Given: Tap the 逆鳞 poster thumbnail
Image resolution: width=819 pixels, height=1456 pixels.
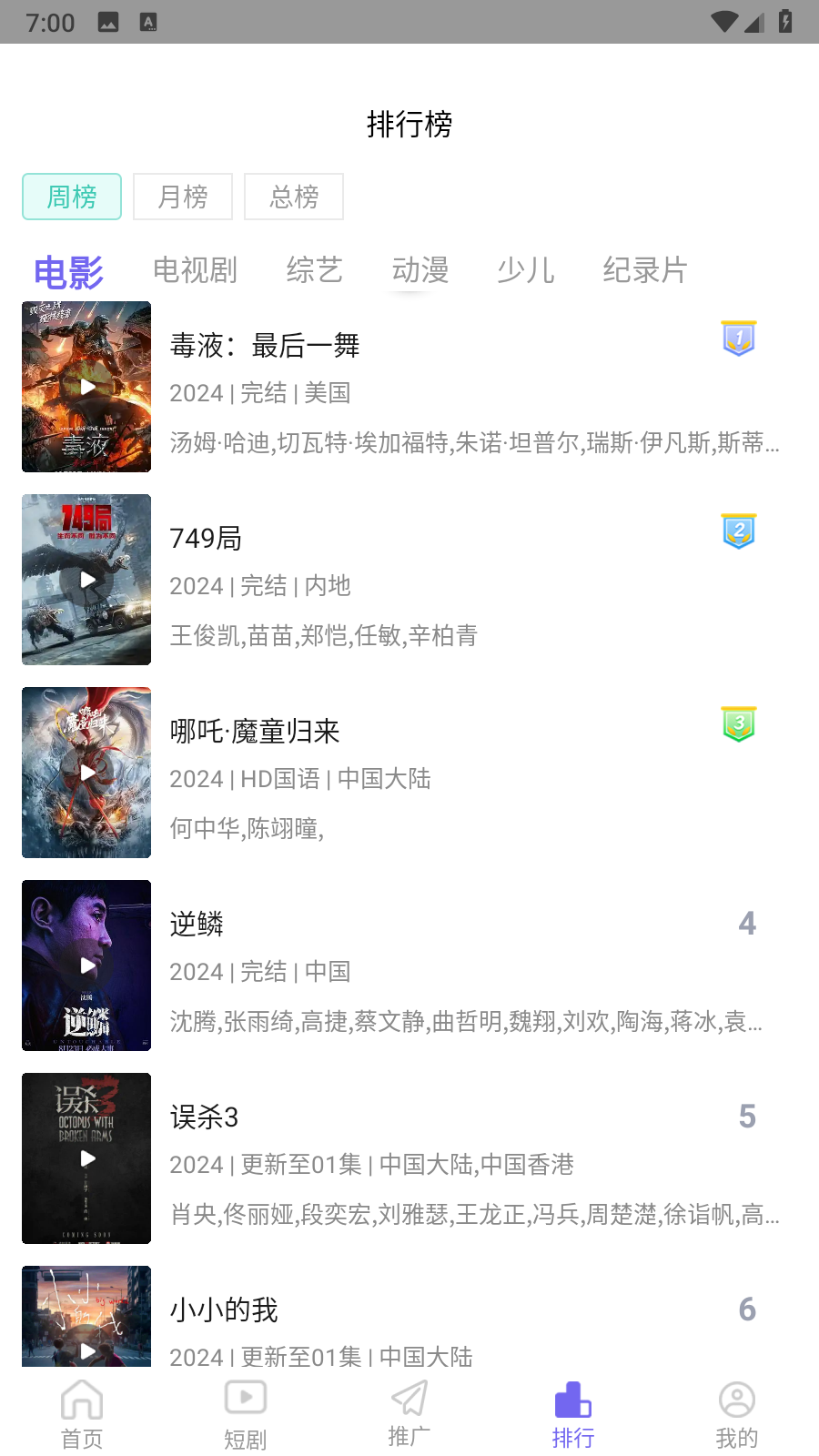Looking at the screenshot, I should pyautogui.click(x=86, y=966).
